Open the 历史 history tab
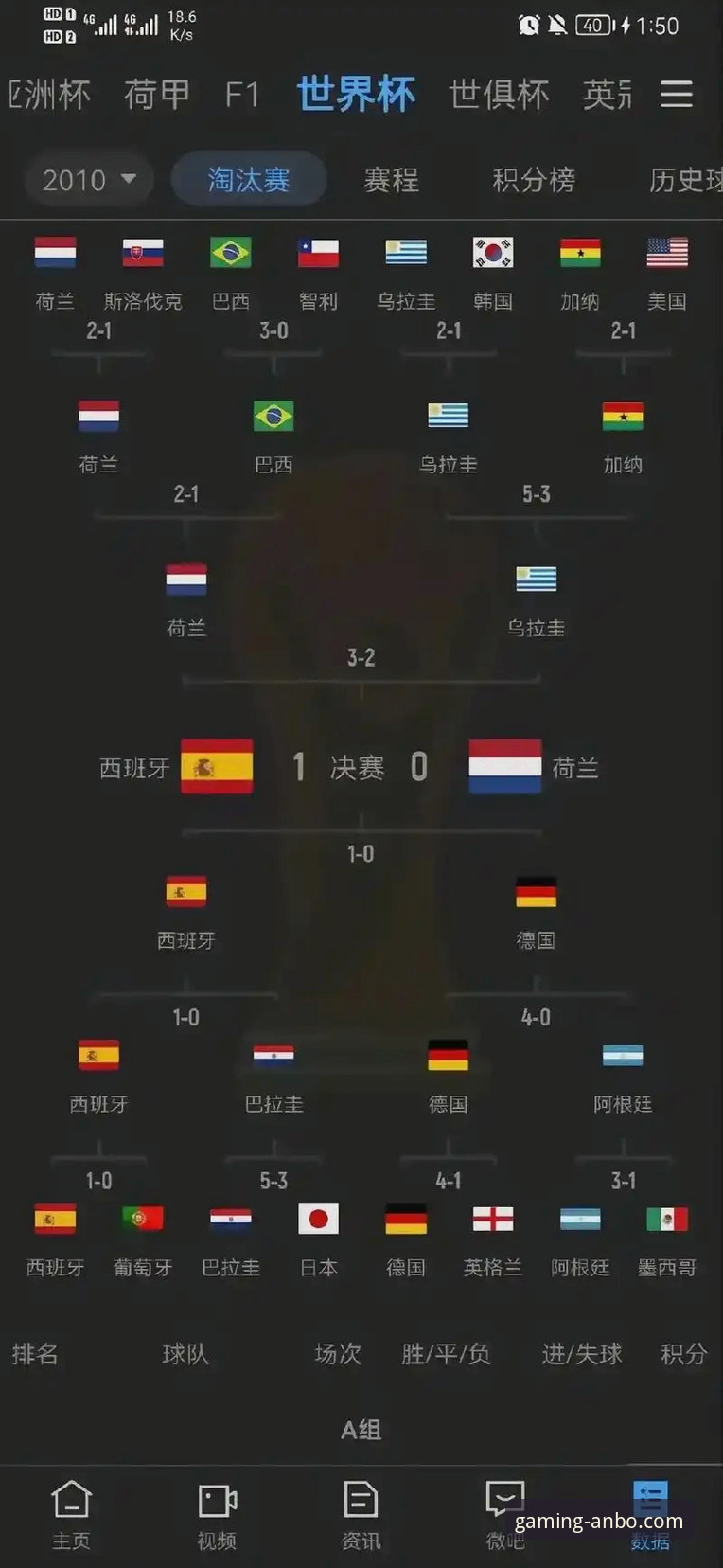 click(684, 179)
